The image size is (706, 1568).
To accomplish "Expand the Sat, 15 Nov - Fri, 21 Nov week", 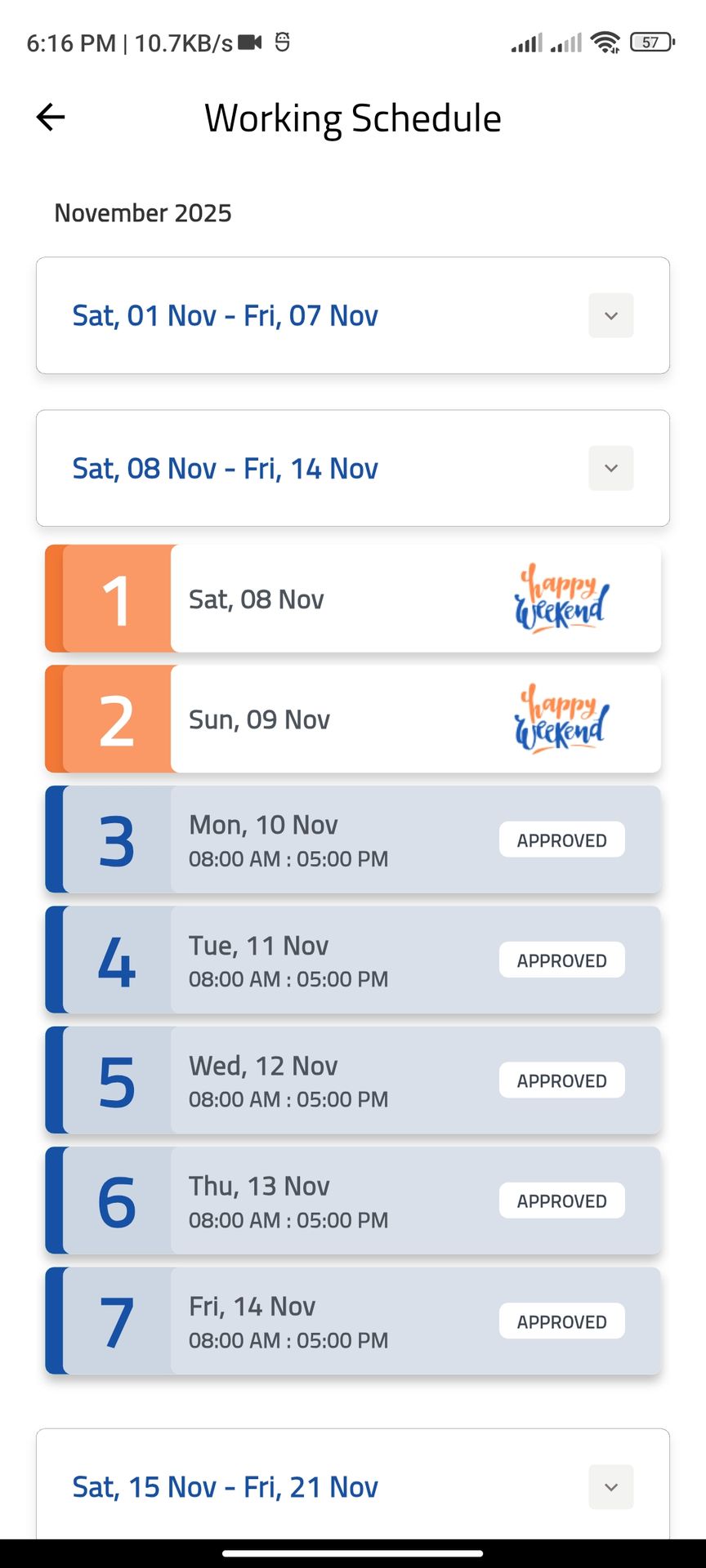I will (610, 1486).
